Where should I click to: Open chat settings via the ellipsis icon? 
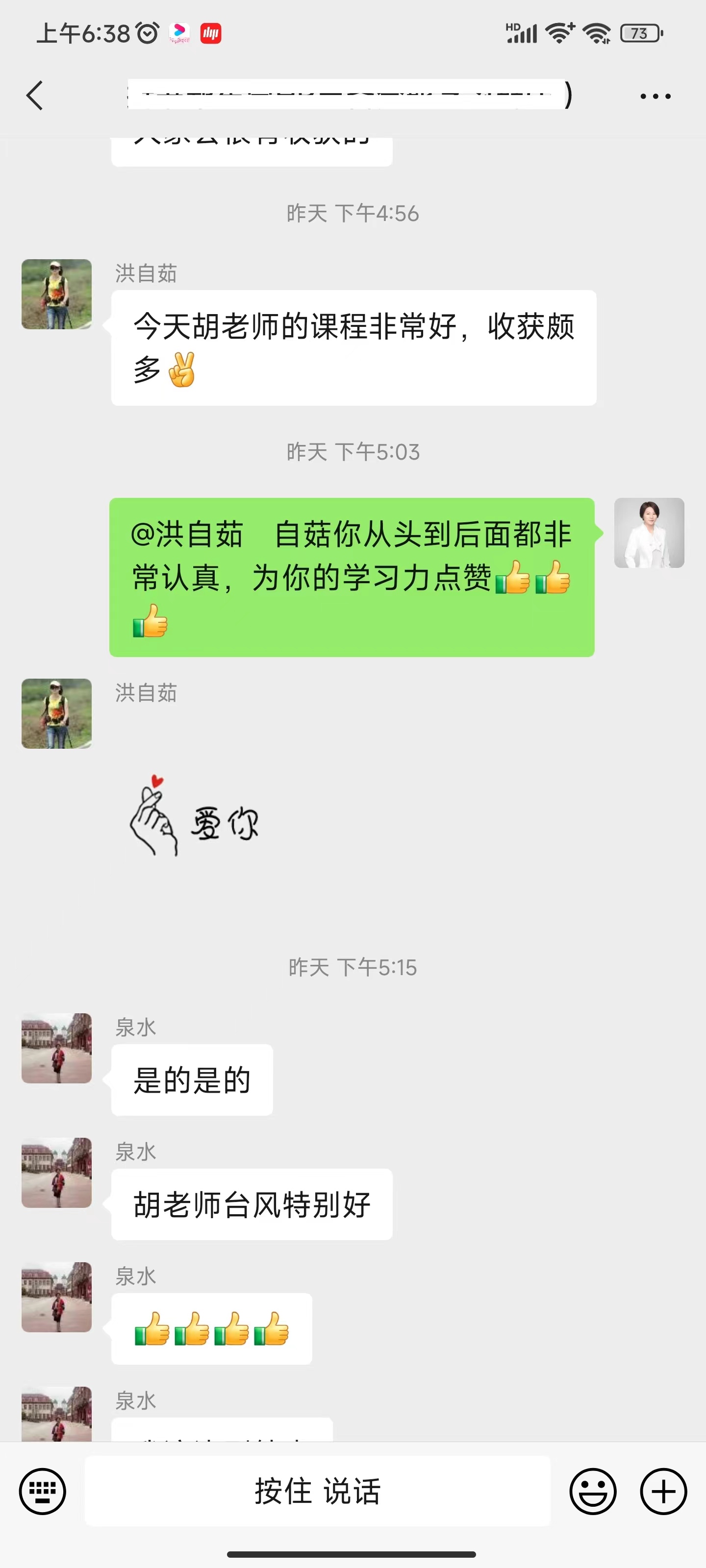pos(652,96)
